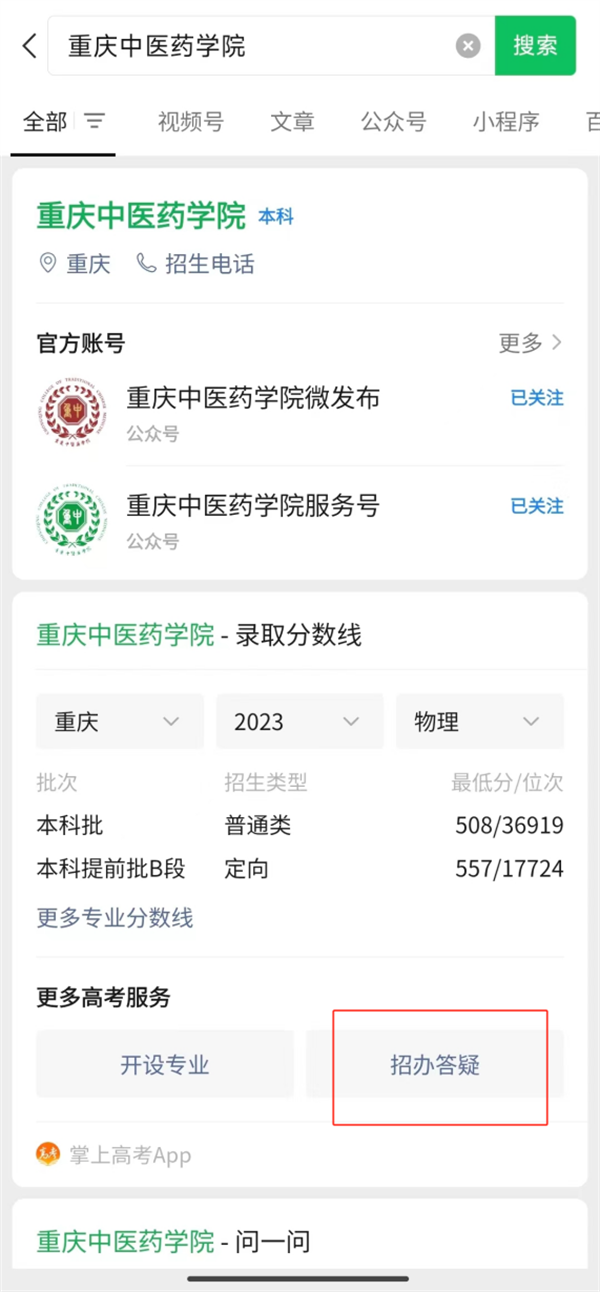Open the filter icon next to 全部
The image size is (600, 1292).
pyautogui.click(x=94, y=122)
